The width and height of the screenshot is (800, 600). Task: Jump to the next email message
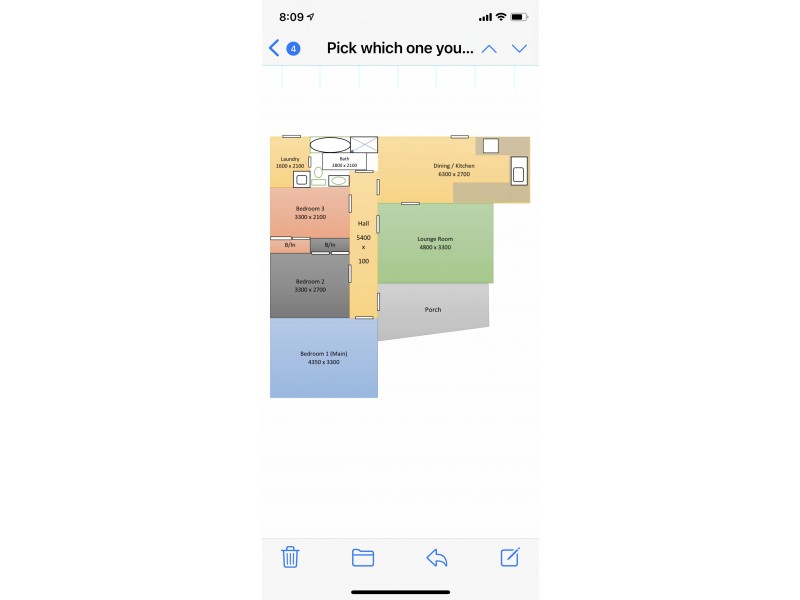click(x=519, y=48)
